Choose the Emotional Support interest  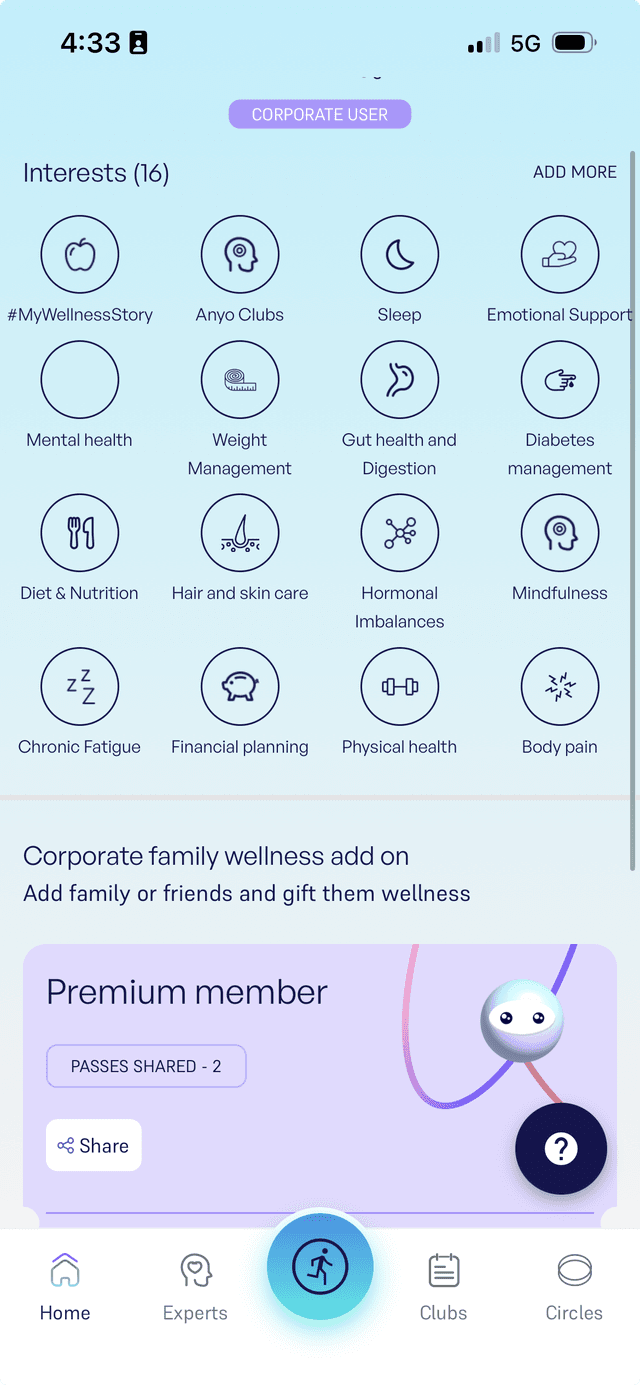pyautogui.click(x=559, y=255)
